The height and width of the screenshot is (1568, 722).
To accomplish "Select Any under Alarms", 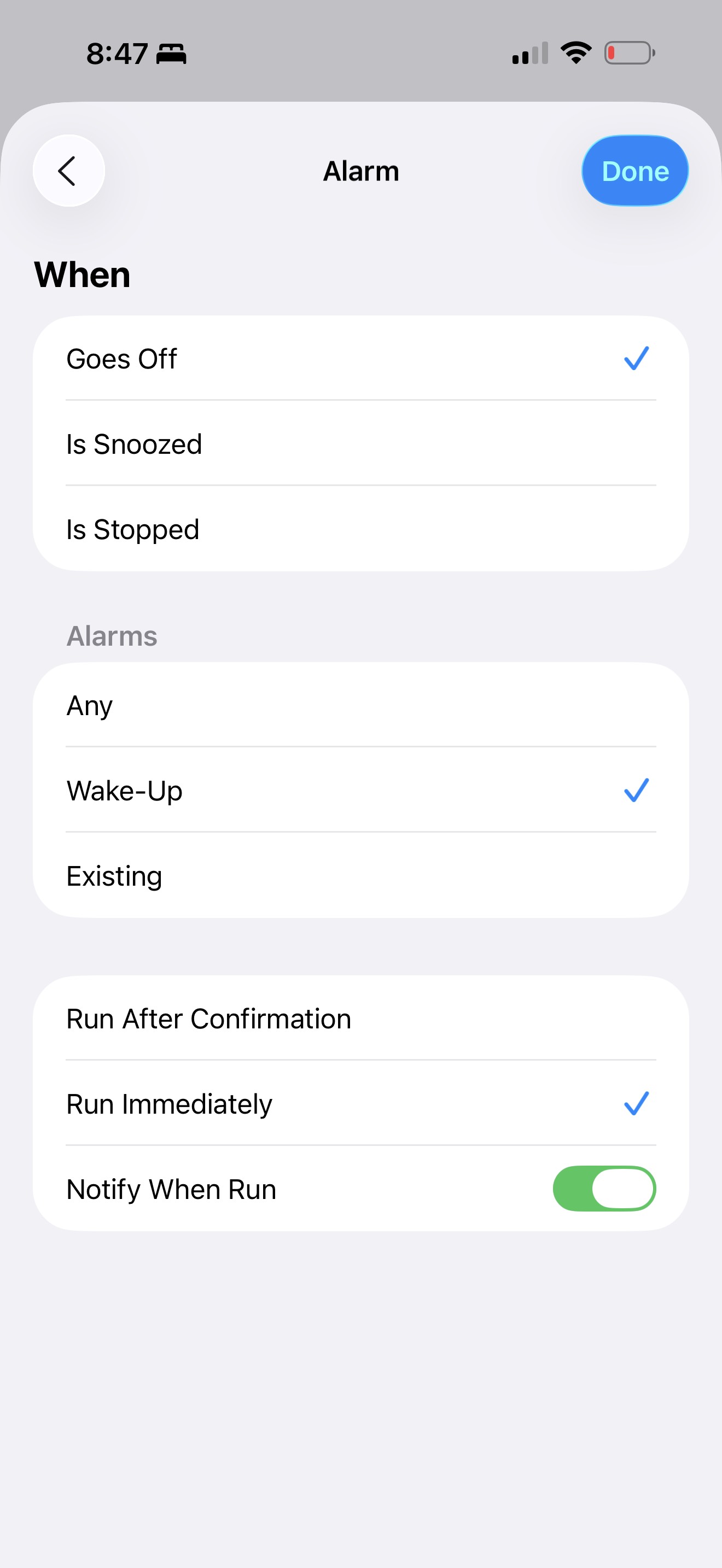I will click(360, 705).
